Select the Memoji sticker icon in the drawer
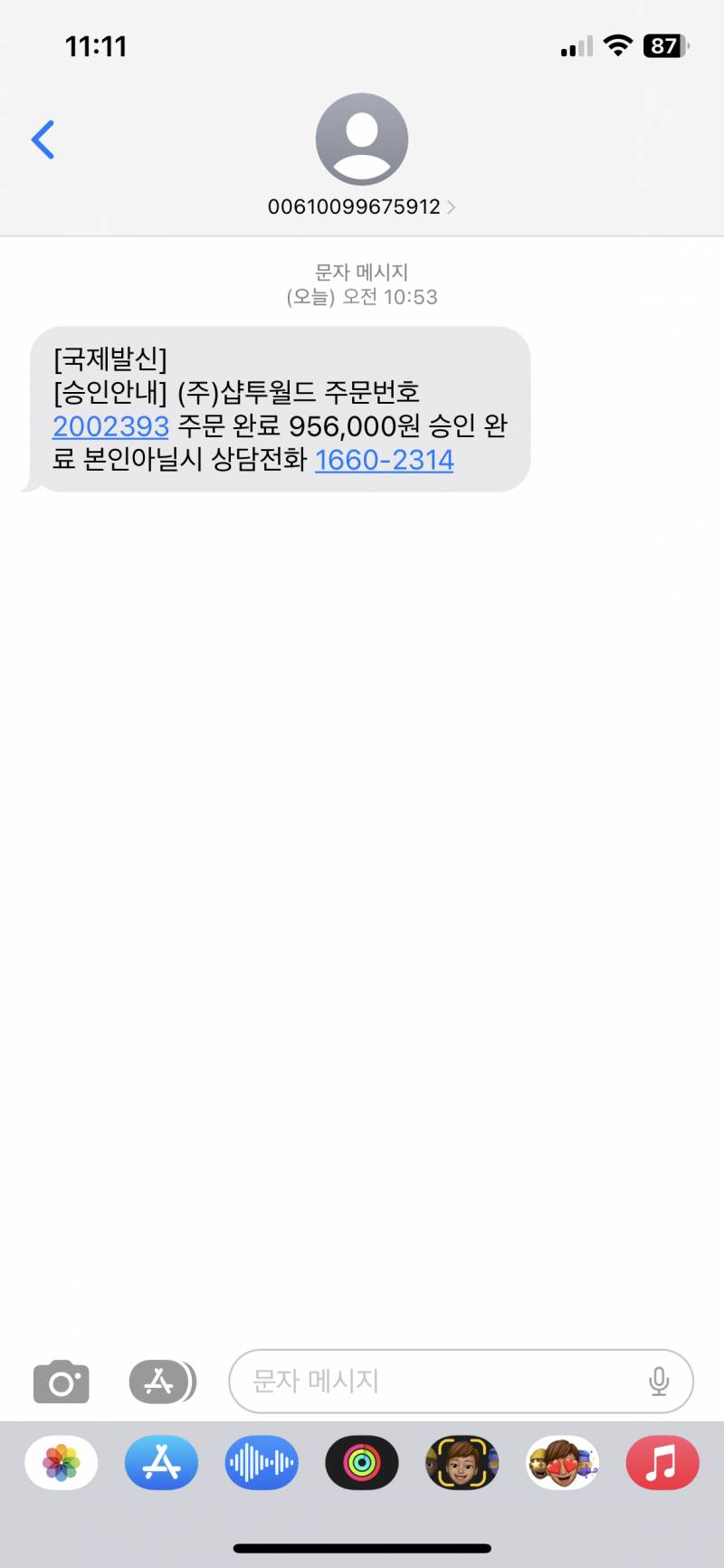 point(462,1463)
